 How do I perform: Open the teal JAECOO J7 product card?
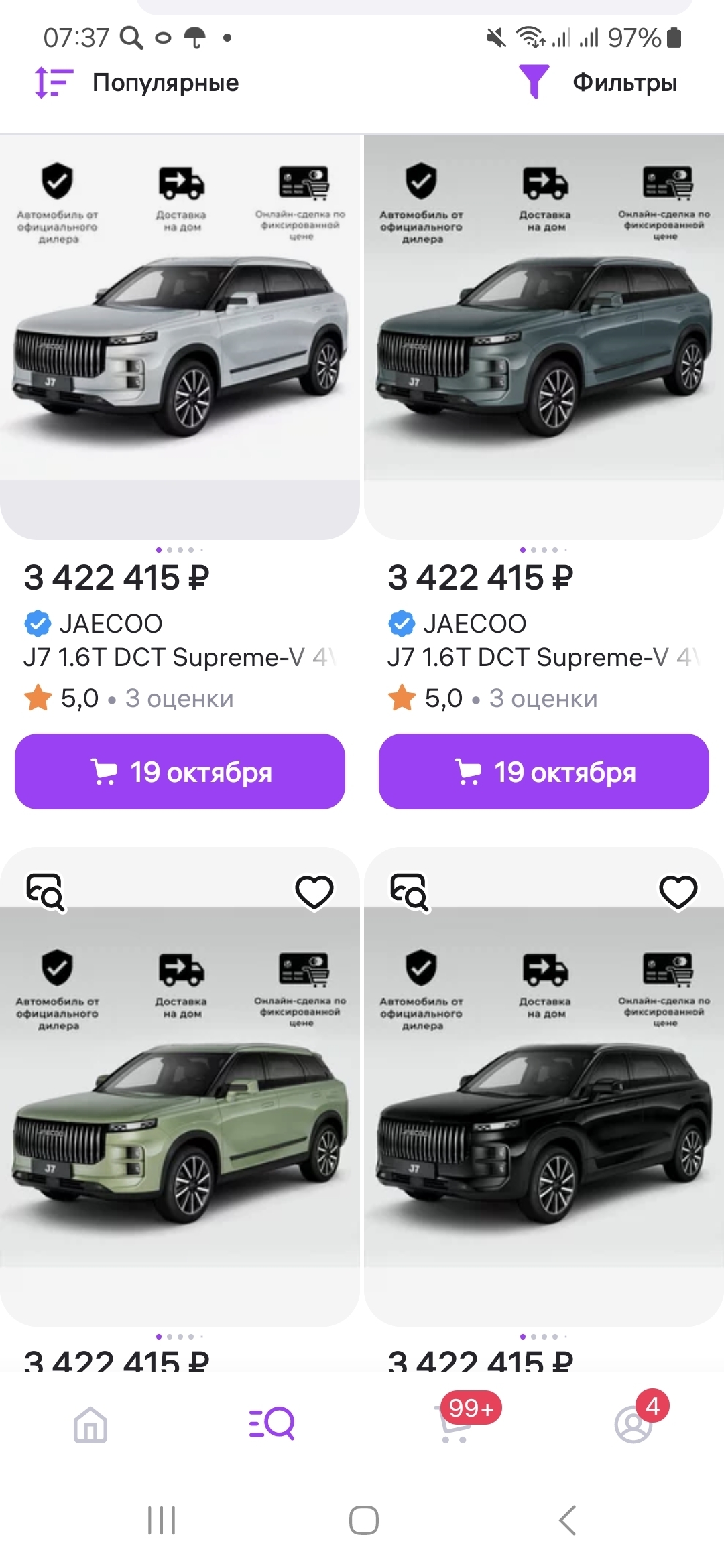(544, 348)
